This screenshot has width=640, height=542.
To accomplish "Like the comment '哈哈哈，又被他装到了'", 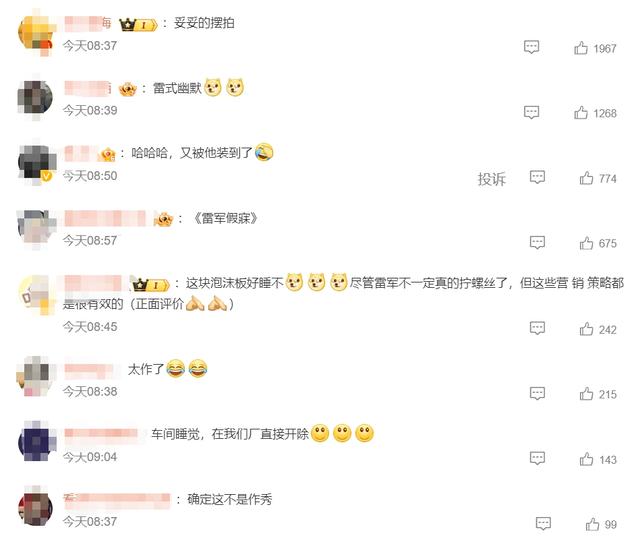I will click(x=586, y=178).
